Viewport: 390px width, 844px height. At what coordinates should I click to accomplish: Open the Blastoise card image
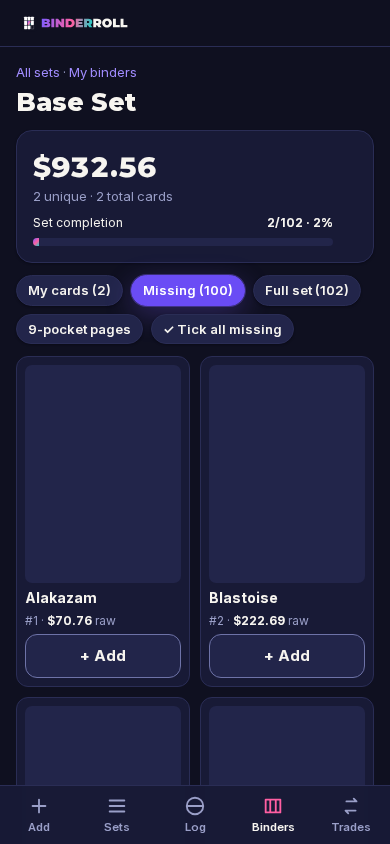[x=287, y=474]
